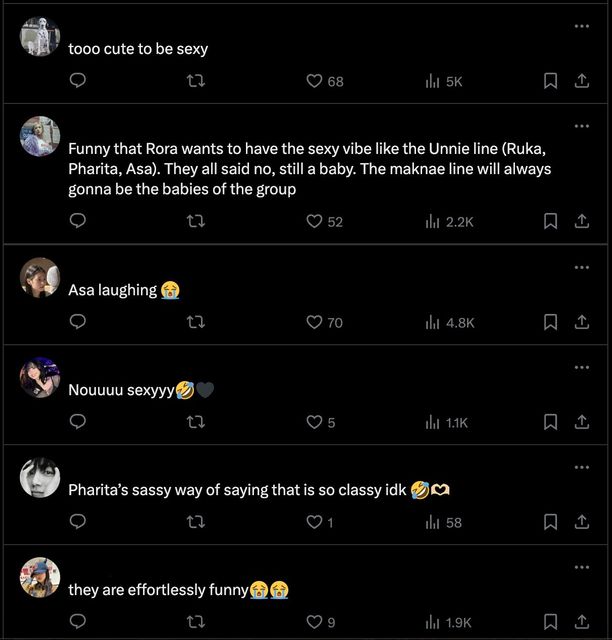Reply to "they are effortlessly funny" comment
The height and width of the screenshot is (640, 612).
(x=78, y=622)
